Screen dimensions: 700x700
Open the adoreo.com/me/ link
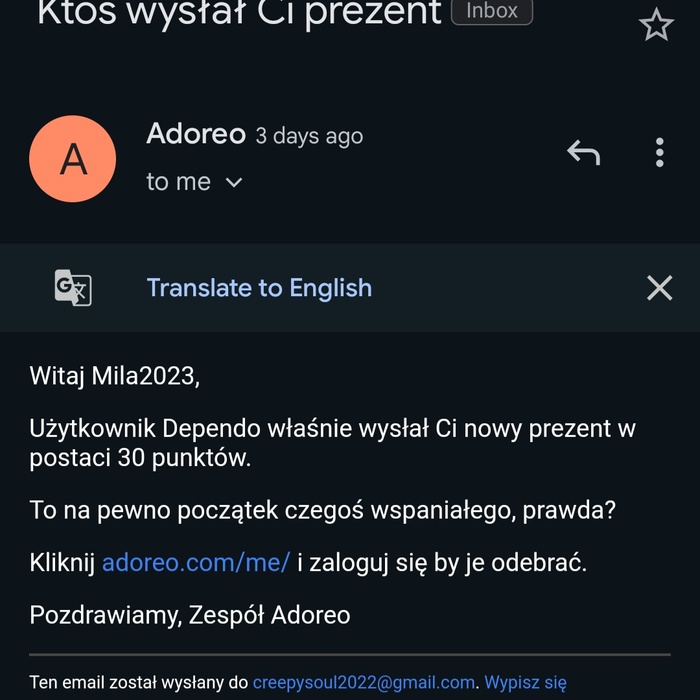(196, 562)
